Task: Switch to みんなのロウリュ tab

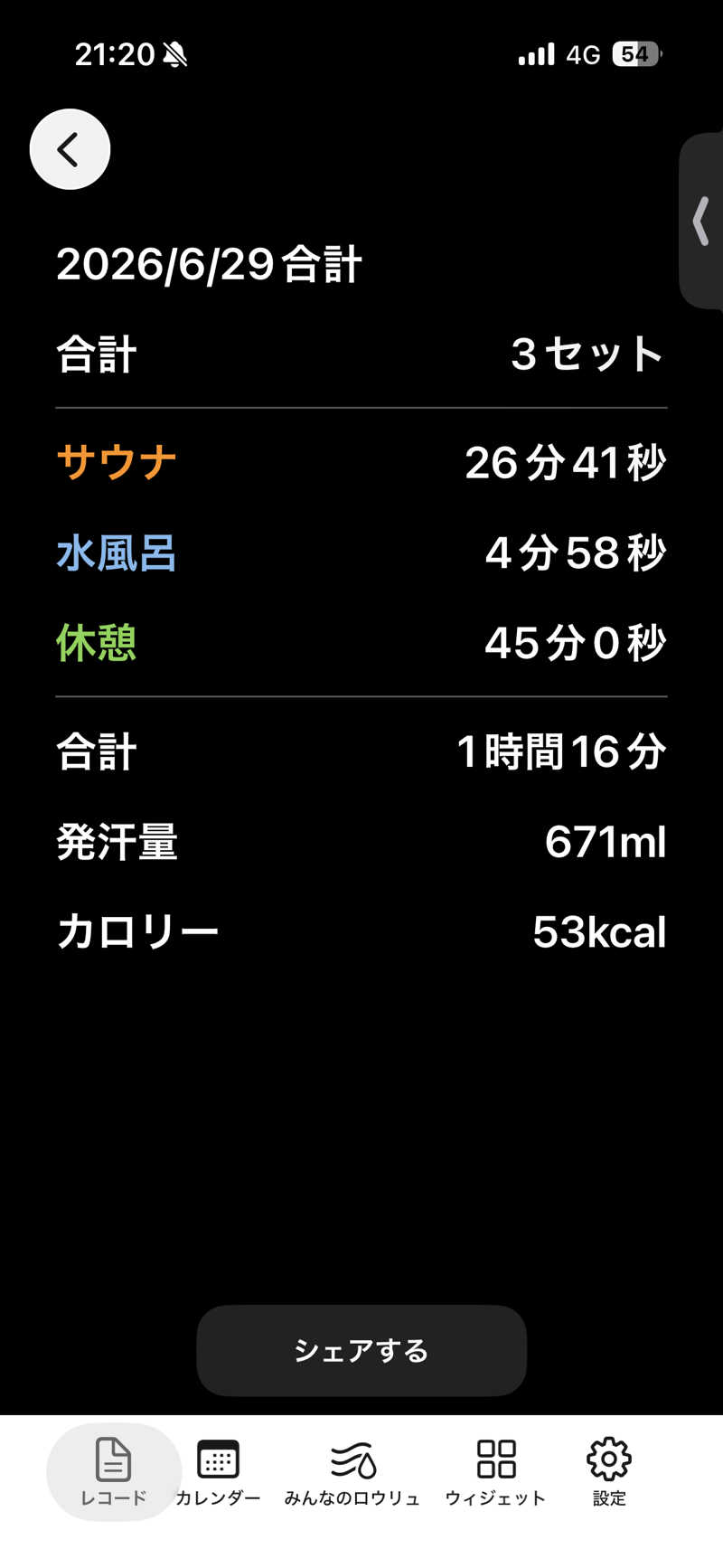Action: point(352,1471)
